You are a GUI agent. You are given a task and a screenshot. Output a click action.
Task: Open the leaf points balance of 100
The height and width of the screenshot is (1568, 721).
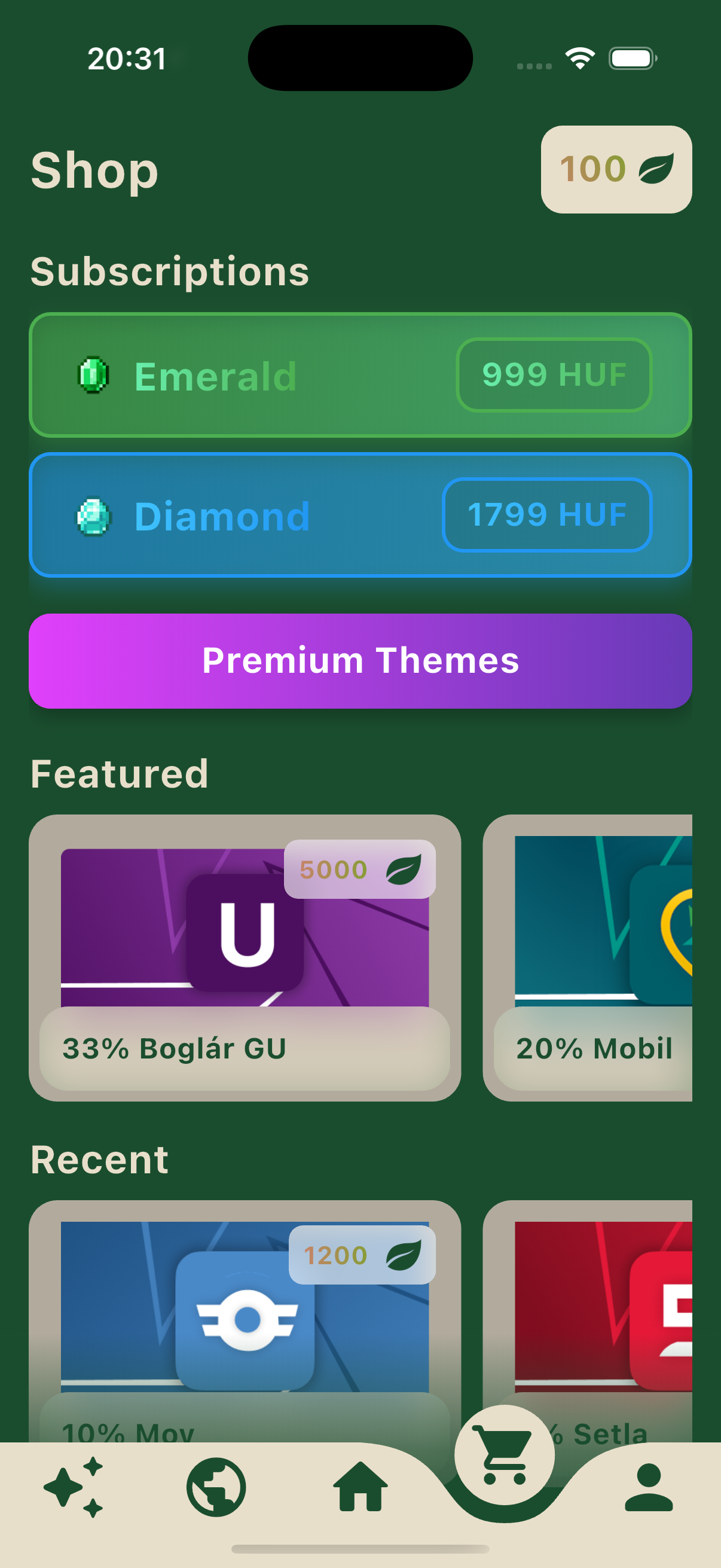point(616,169)
